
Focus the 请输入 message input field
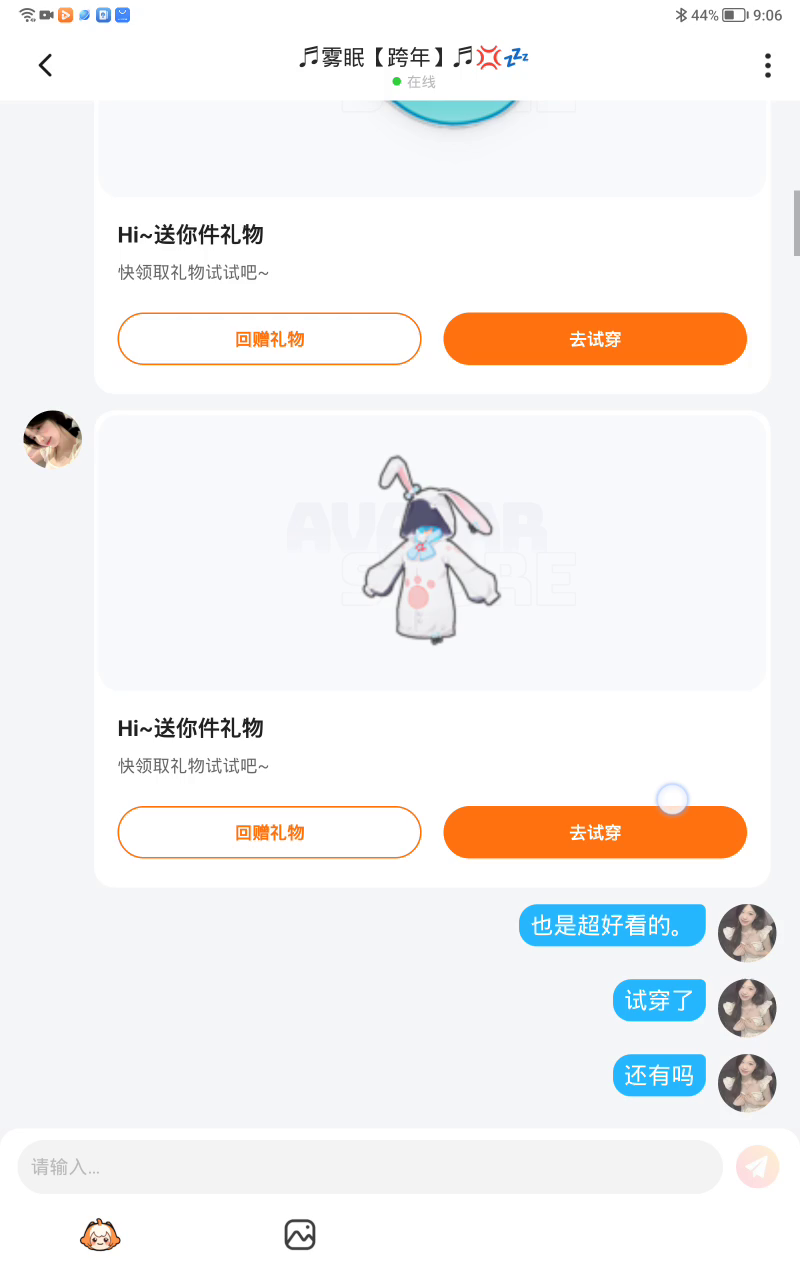pyautogui.click(x=370, y=1167)
